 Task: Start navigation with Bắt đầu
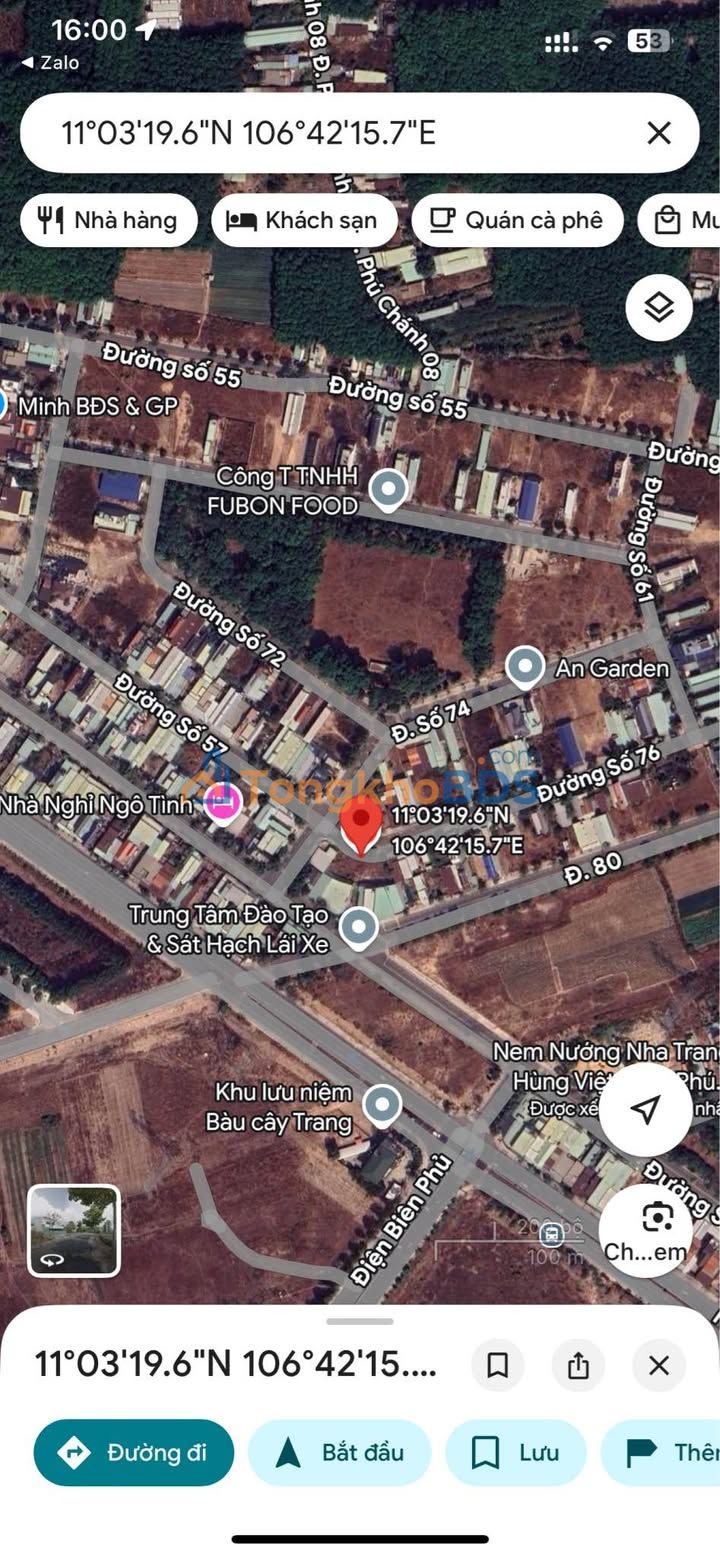click(x=339, y=1452)
